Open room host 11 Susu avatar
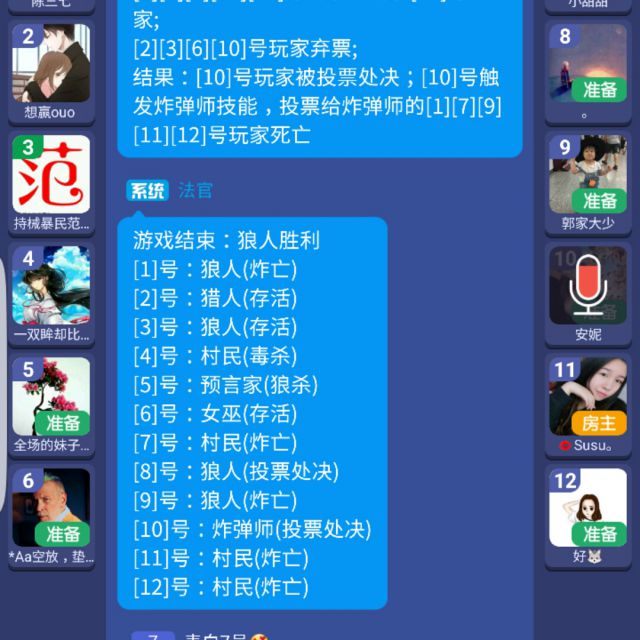This screenshot has width=640, height=640. [588, 396]
